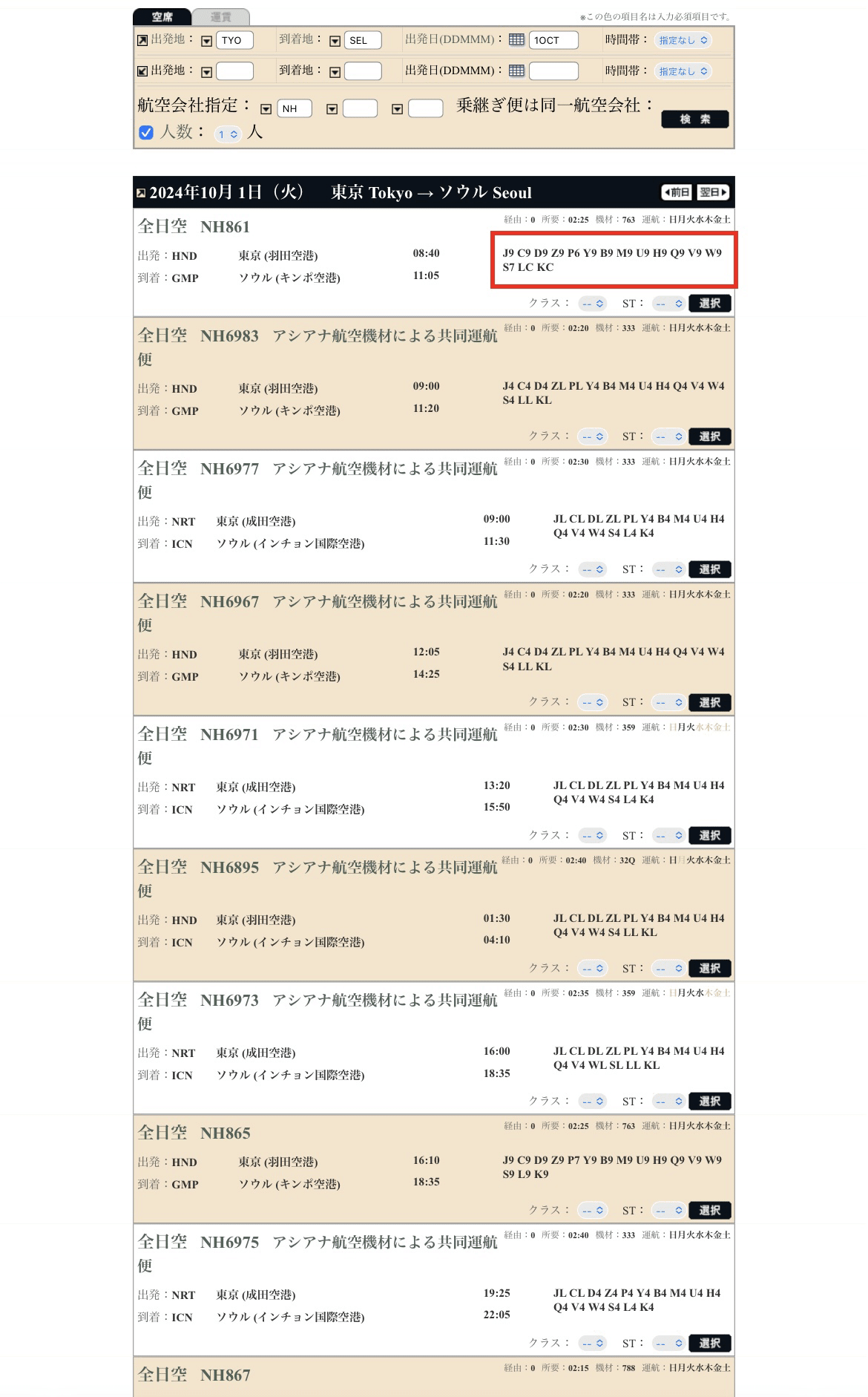Viewport: 868px width, 1397px height.
Task: Edit the arrival field showing SEL
Action: [x=363, y=40]
